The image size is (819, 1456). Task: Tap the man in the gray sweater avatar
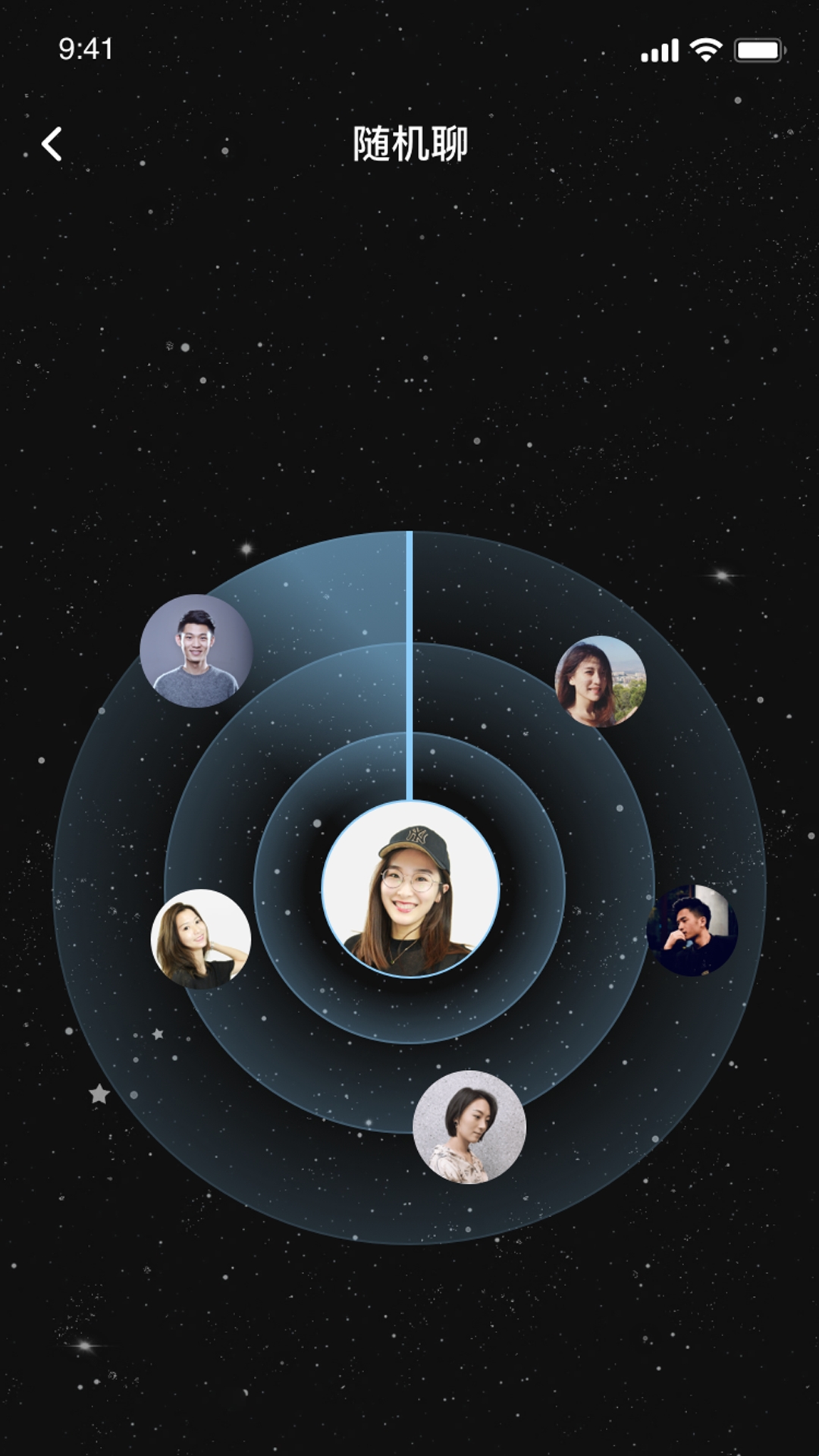coord(196,651)
